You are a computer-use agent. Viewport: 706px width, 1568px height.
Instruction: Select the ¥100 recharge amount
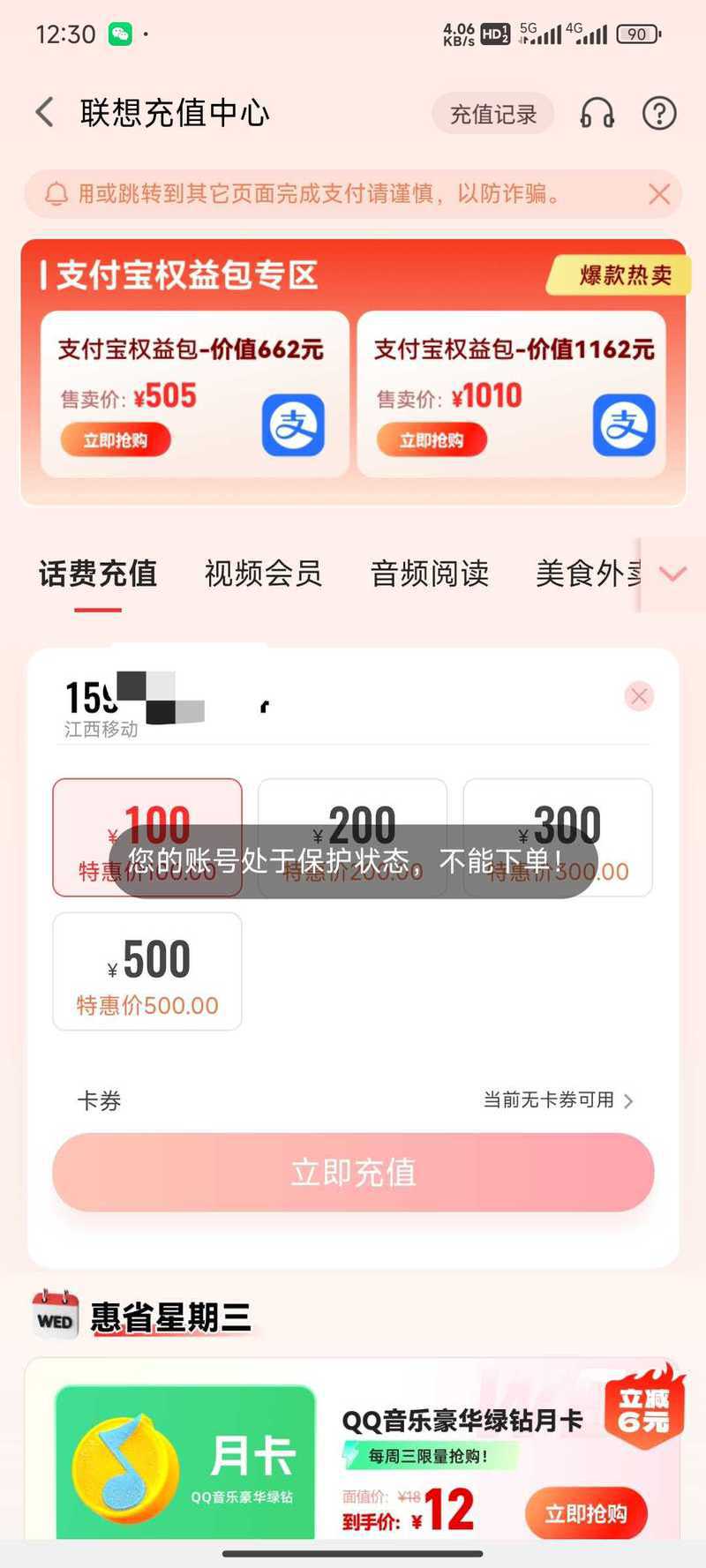pos(147,837)
